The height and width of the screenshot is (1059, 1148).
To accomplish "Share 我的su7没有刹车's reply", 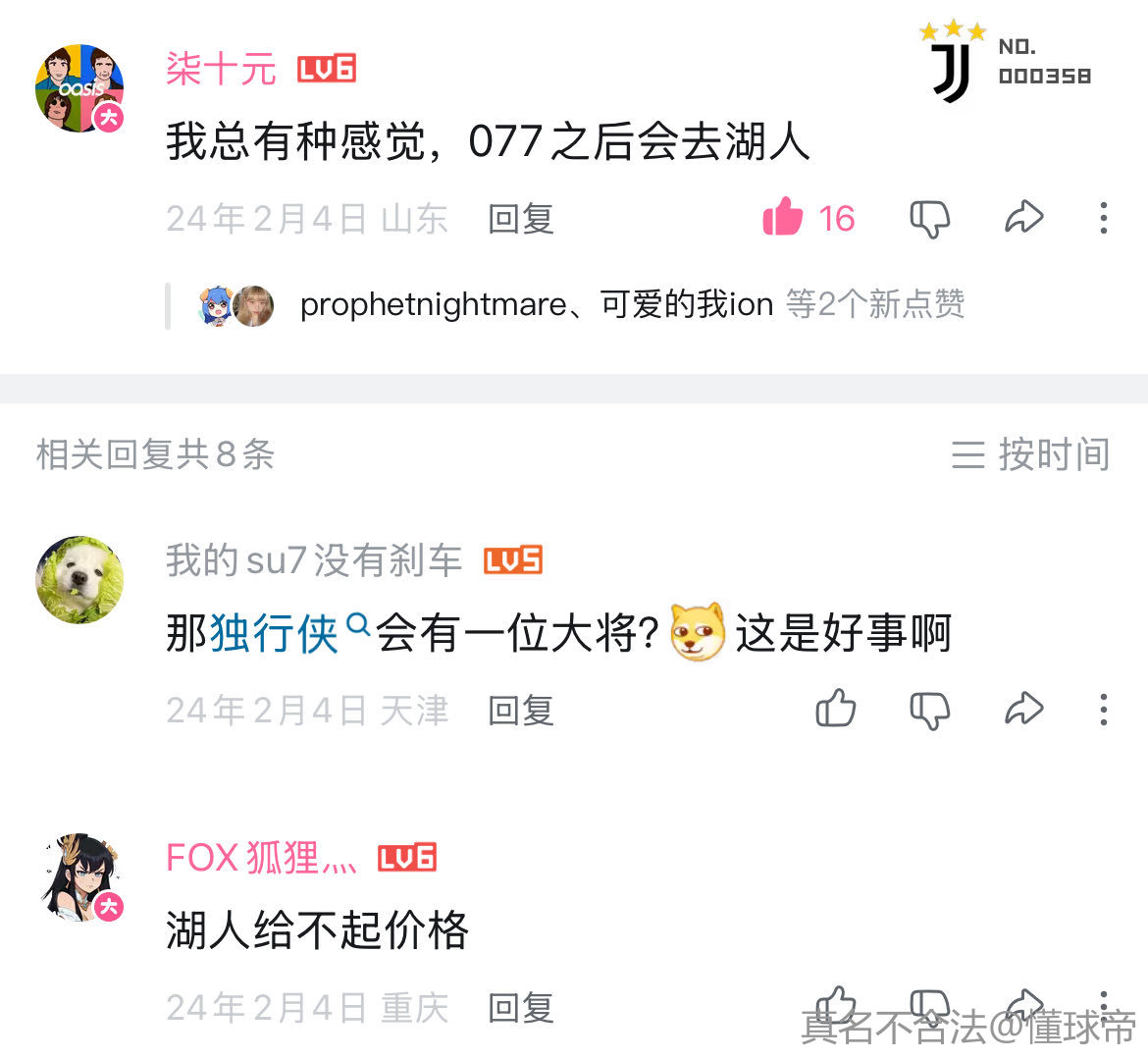I will (1023, 708).
